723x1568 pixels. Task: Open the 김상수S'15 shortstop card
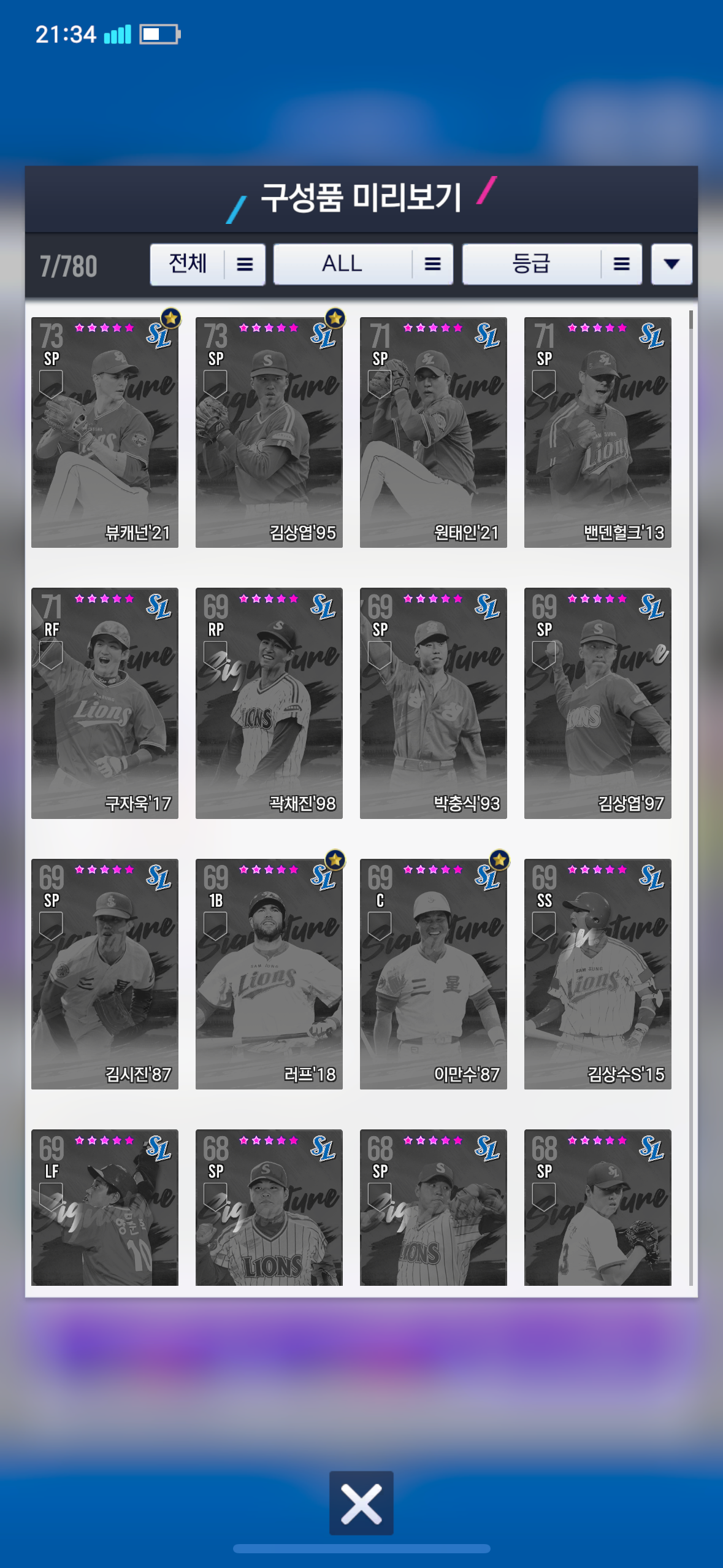point(597,974)
